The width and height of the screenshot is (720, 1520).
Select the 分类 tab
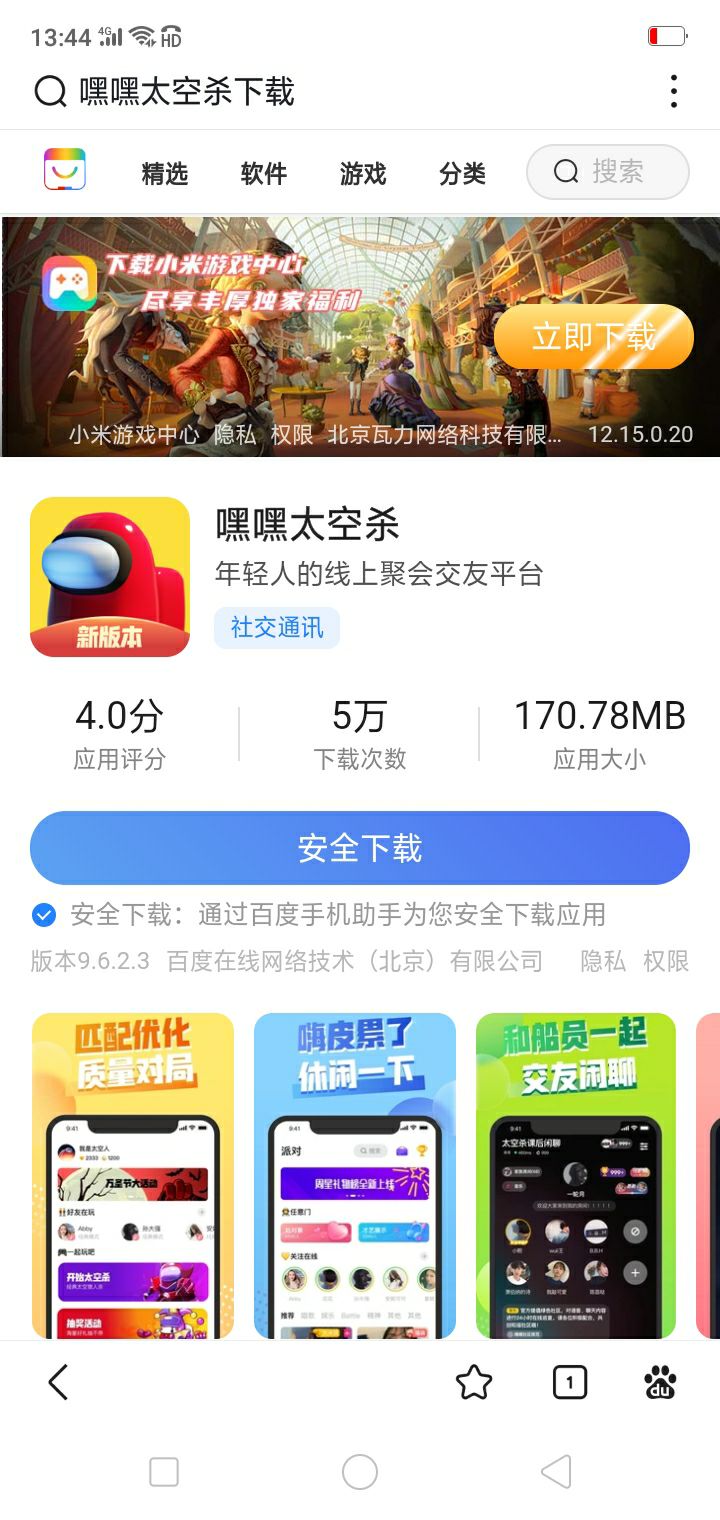click(x=462, y=174)
